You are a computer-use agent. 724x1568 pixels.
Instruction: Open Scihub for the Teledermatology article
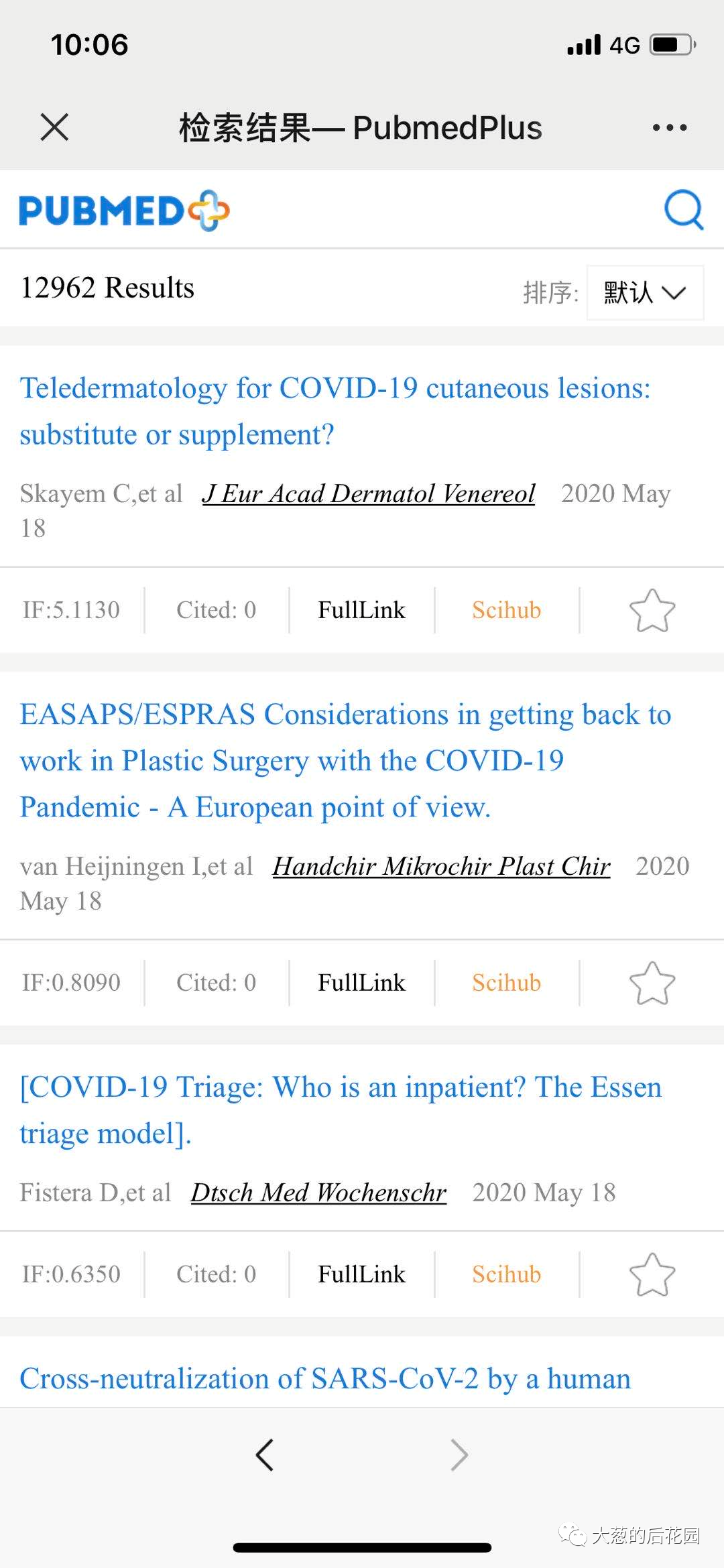[x=506, y=610]
